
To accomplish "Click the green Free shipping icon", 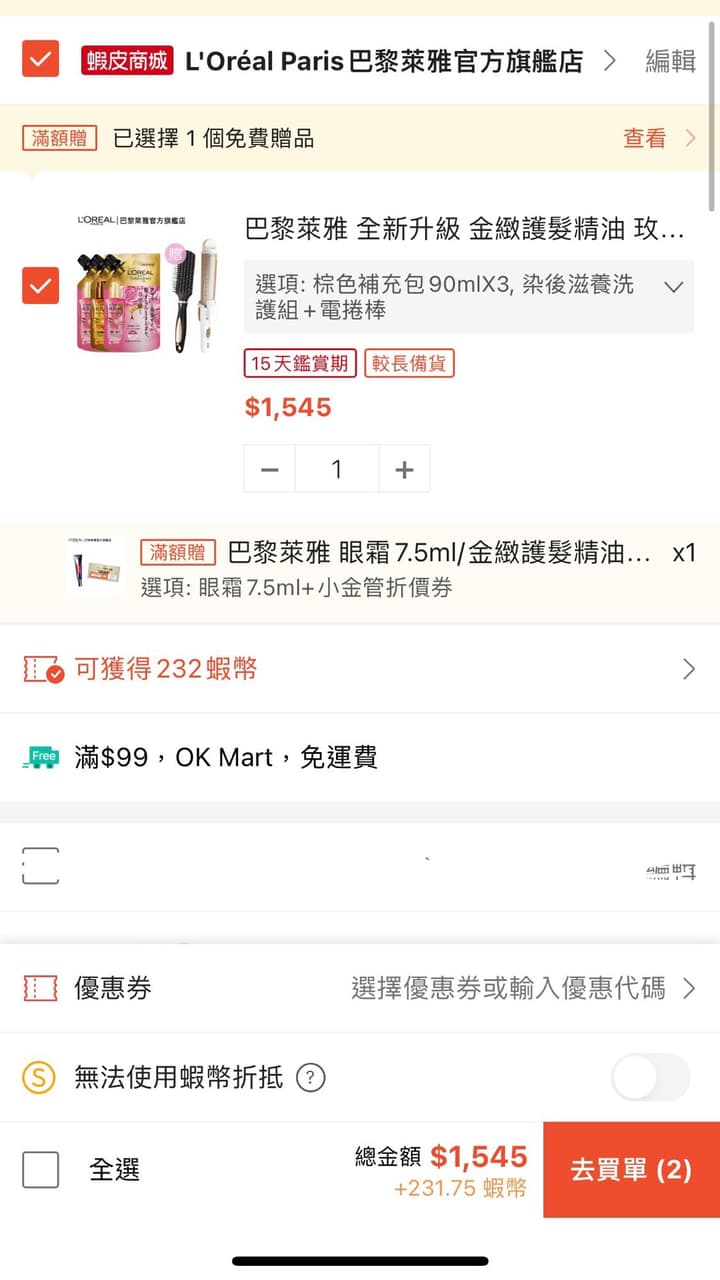I will tap(40, 757).
